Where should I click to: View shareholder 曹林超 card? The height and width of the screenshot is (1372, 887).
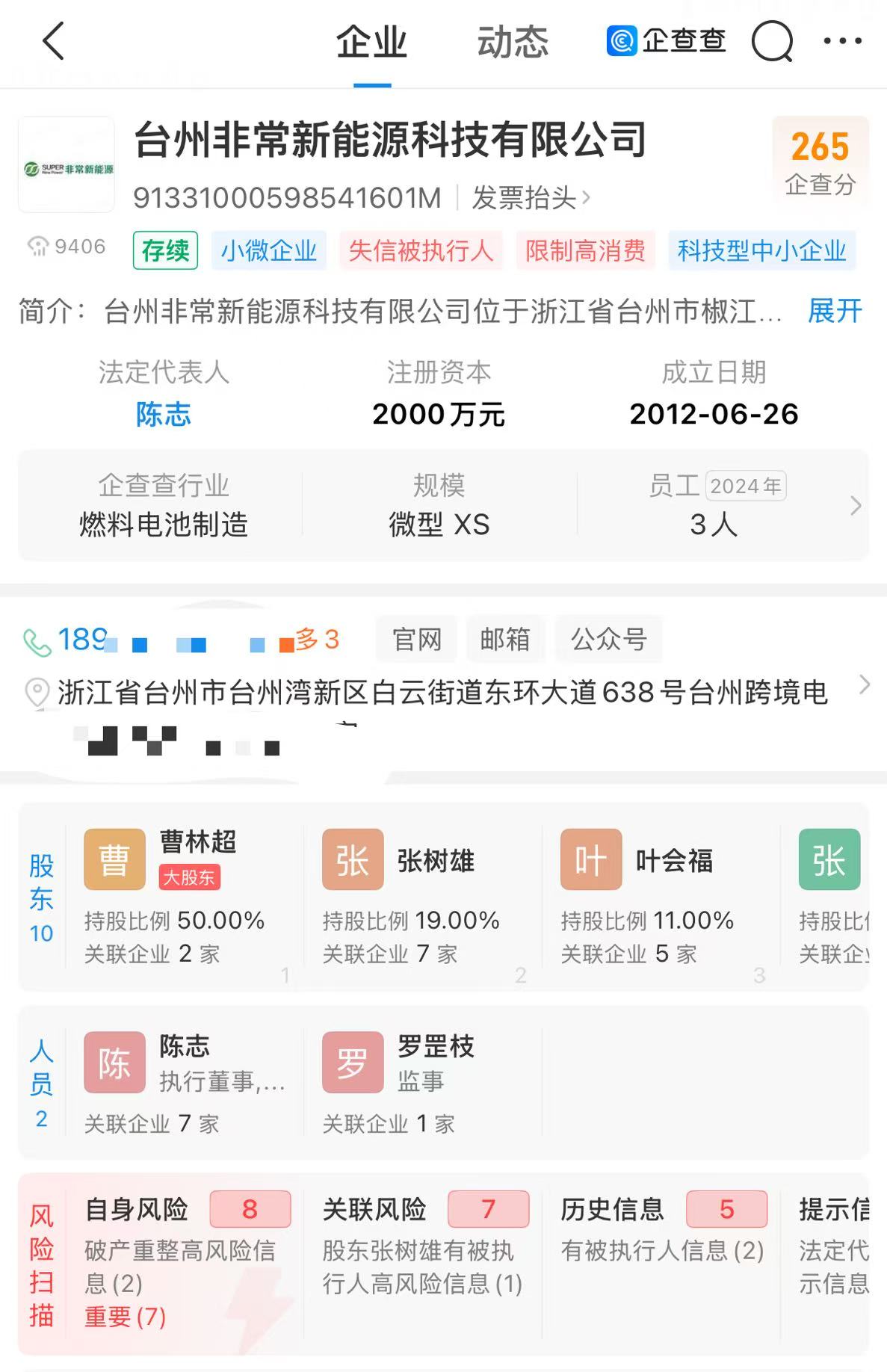[183, 895]
